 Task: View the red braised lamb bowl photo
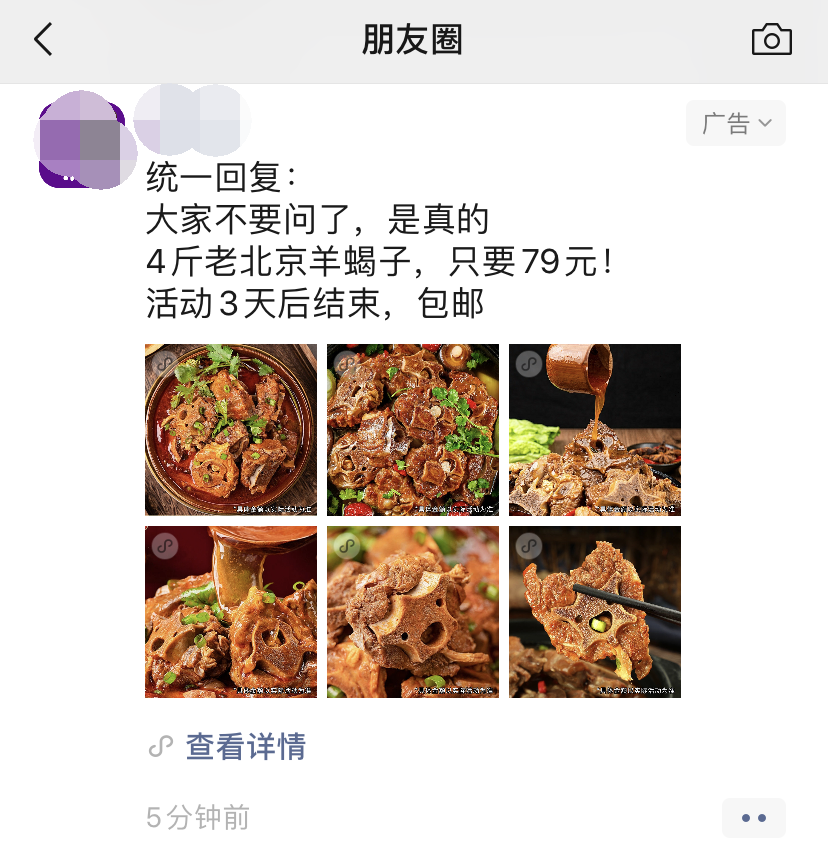point(230,429)
